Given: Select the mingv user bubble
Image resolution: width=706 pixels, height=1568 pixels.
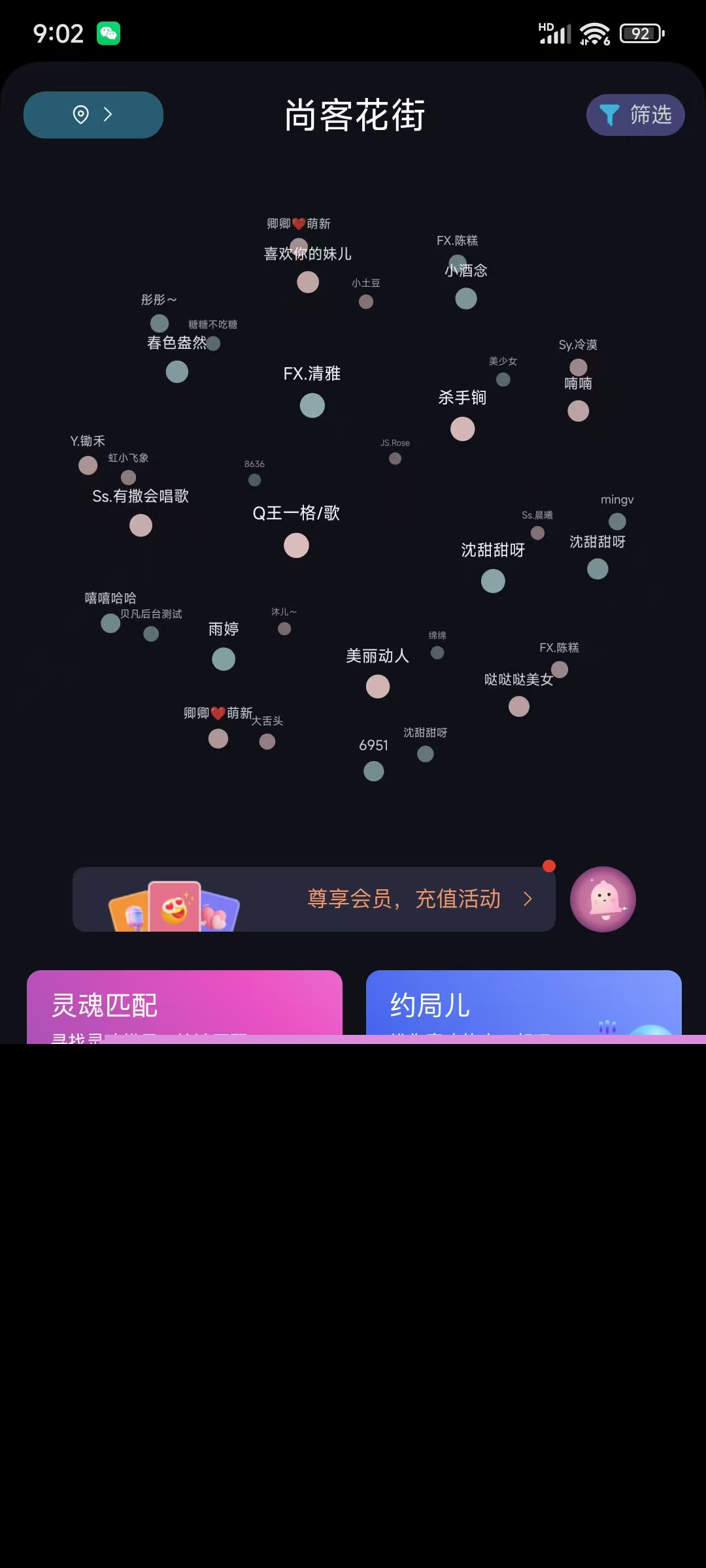Looking at the screenshot, I should (x=617, y=521).
